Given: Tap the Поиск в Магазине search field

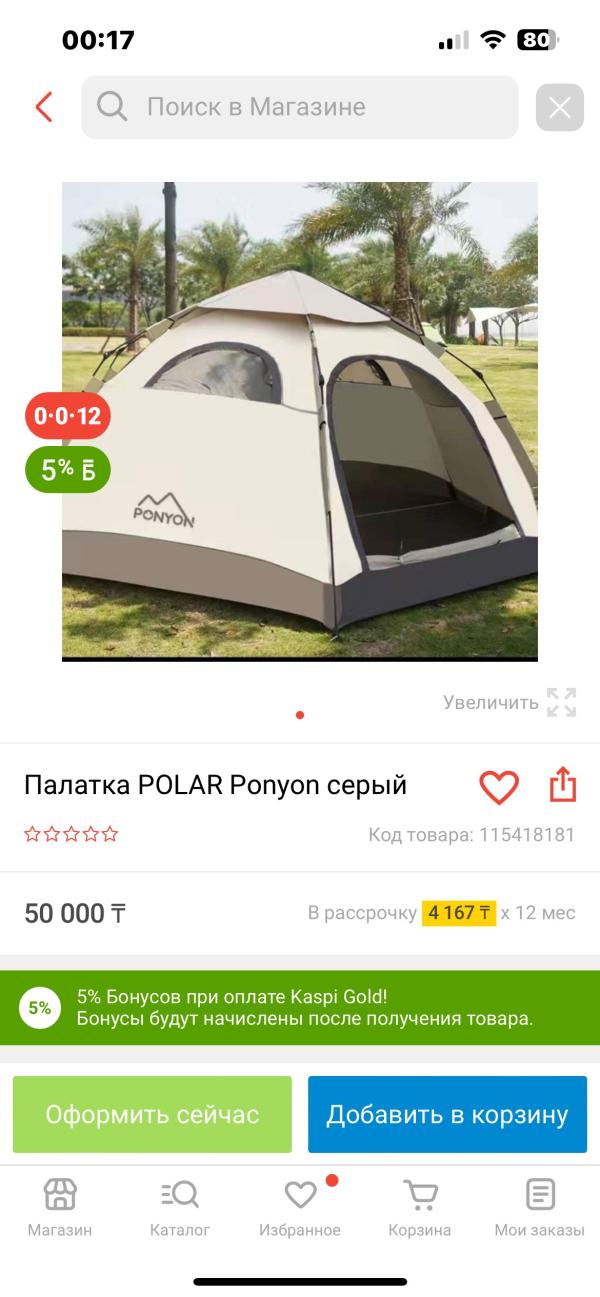Looking at the screenshot, I should click(300, 107).
